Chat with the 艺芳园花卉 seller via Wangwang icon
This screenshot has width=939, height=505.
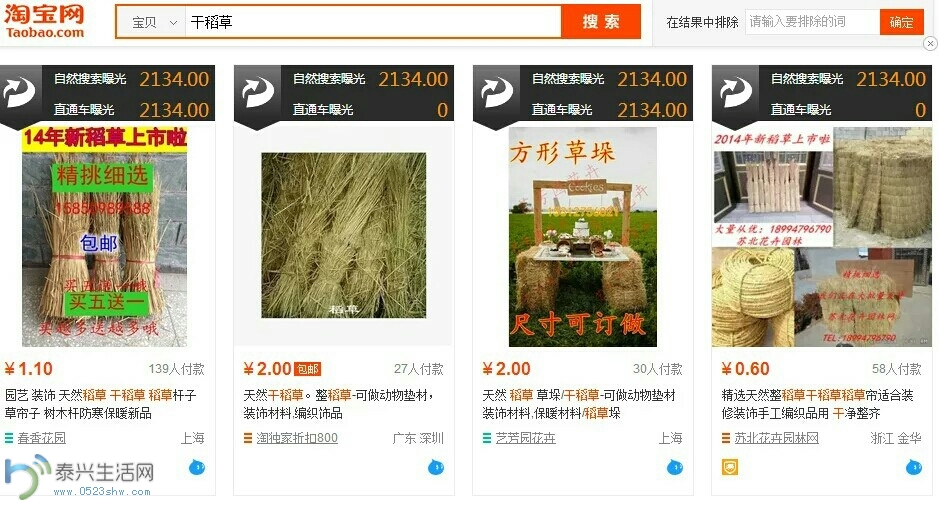[675, 467]
